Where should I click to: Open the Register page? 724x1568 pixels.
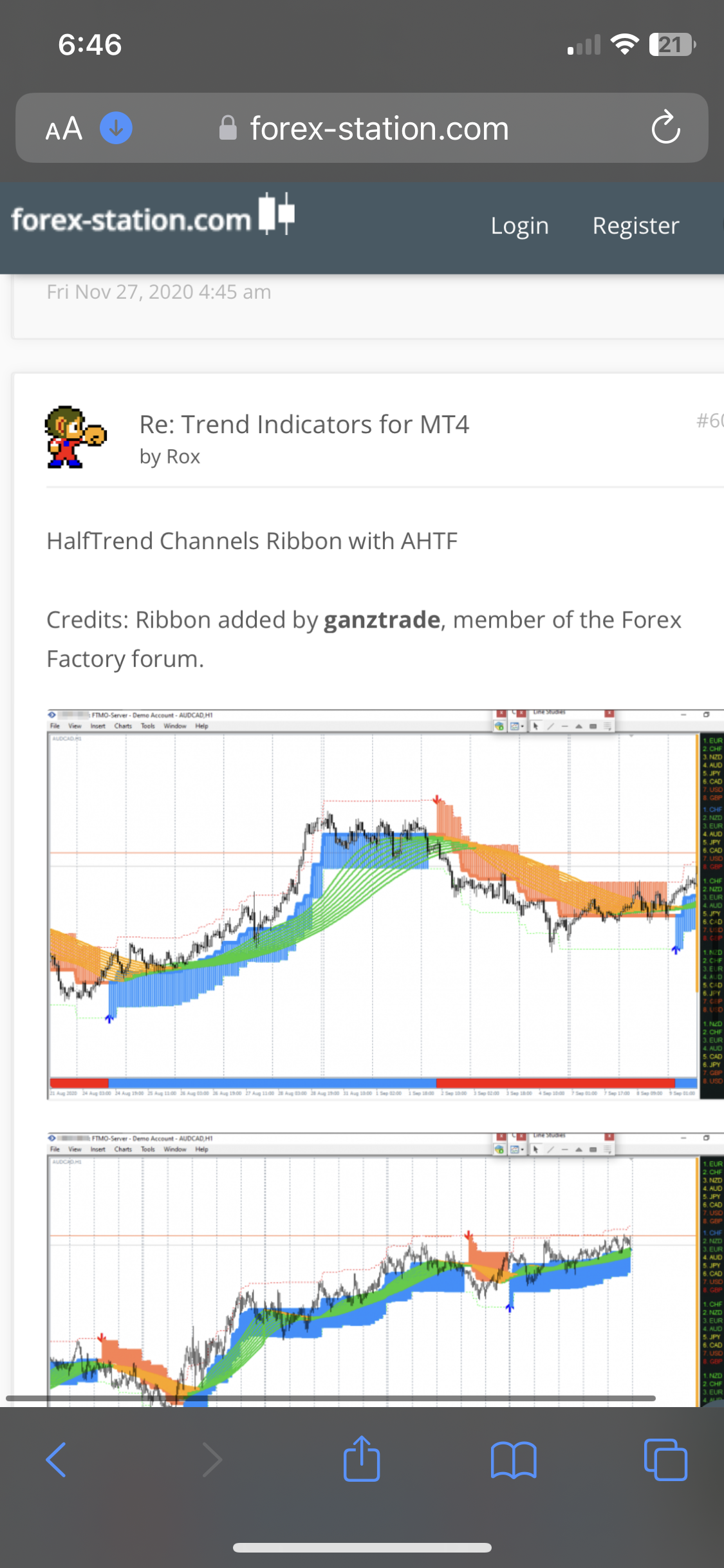coord(635,226)
